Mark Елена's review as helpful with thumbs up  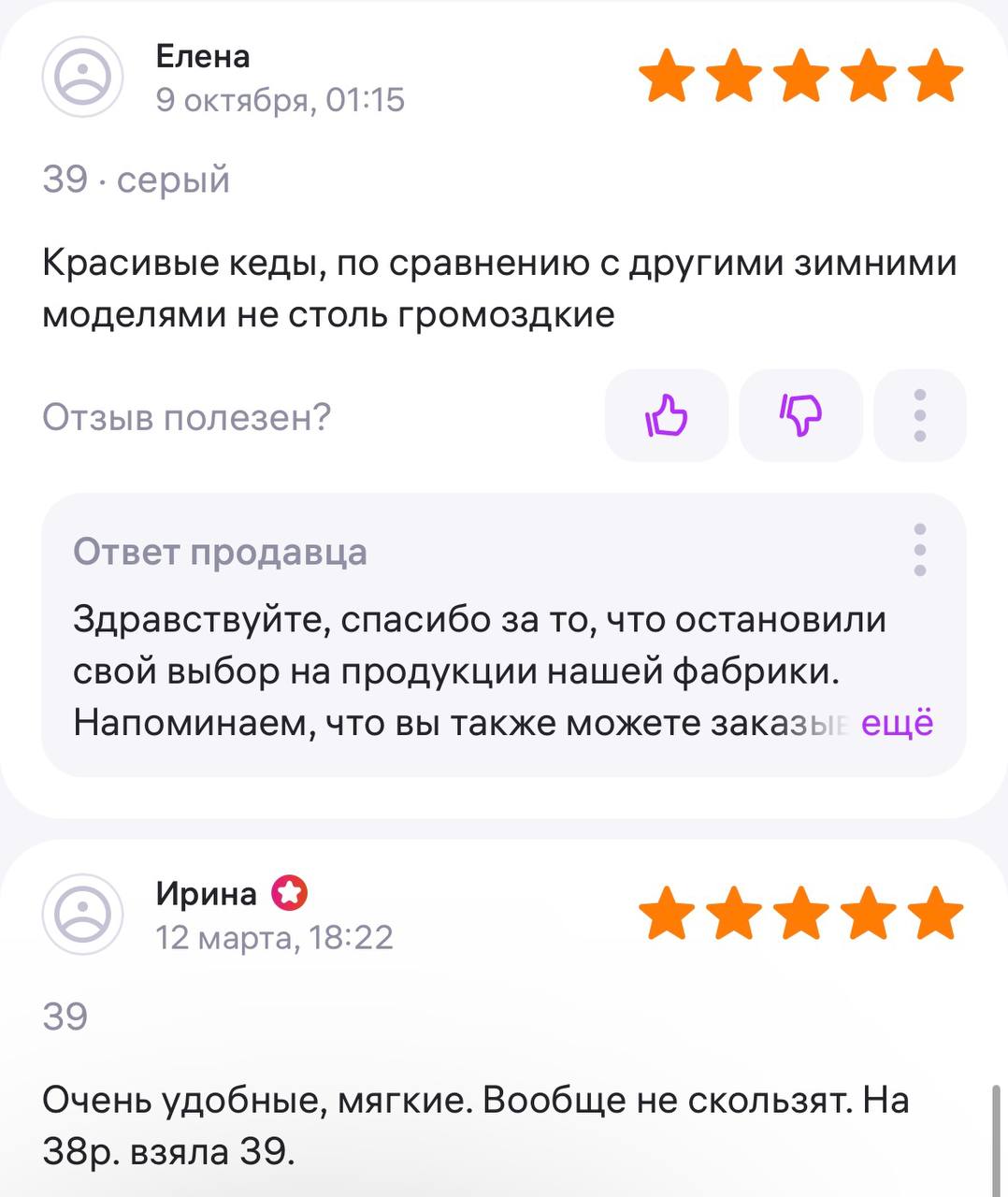click(666, 415)
